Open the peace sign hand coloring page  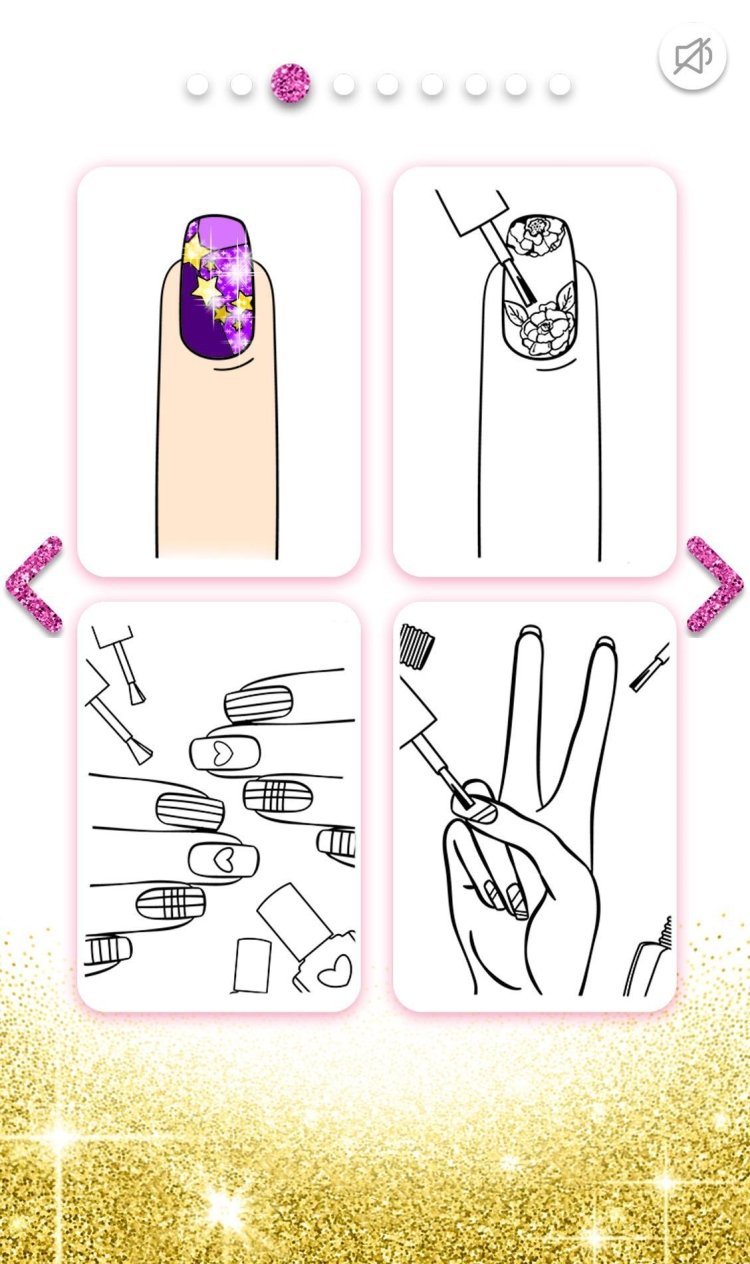point(535,806)
